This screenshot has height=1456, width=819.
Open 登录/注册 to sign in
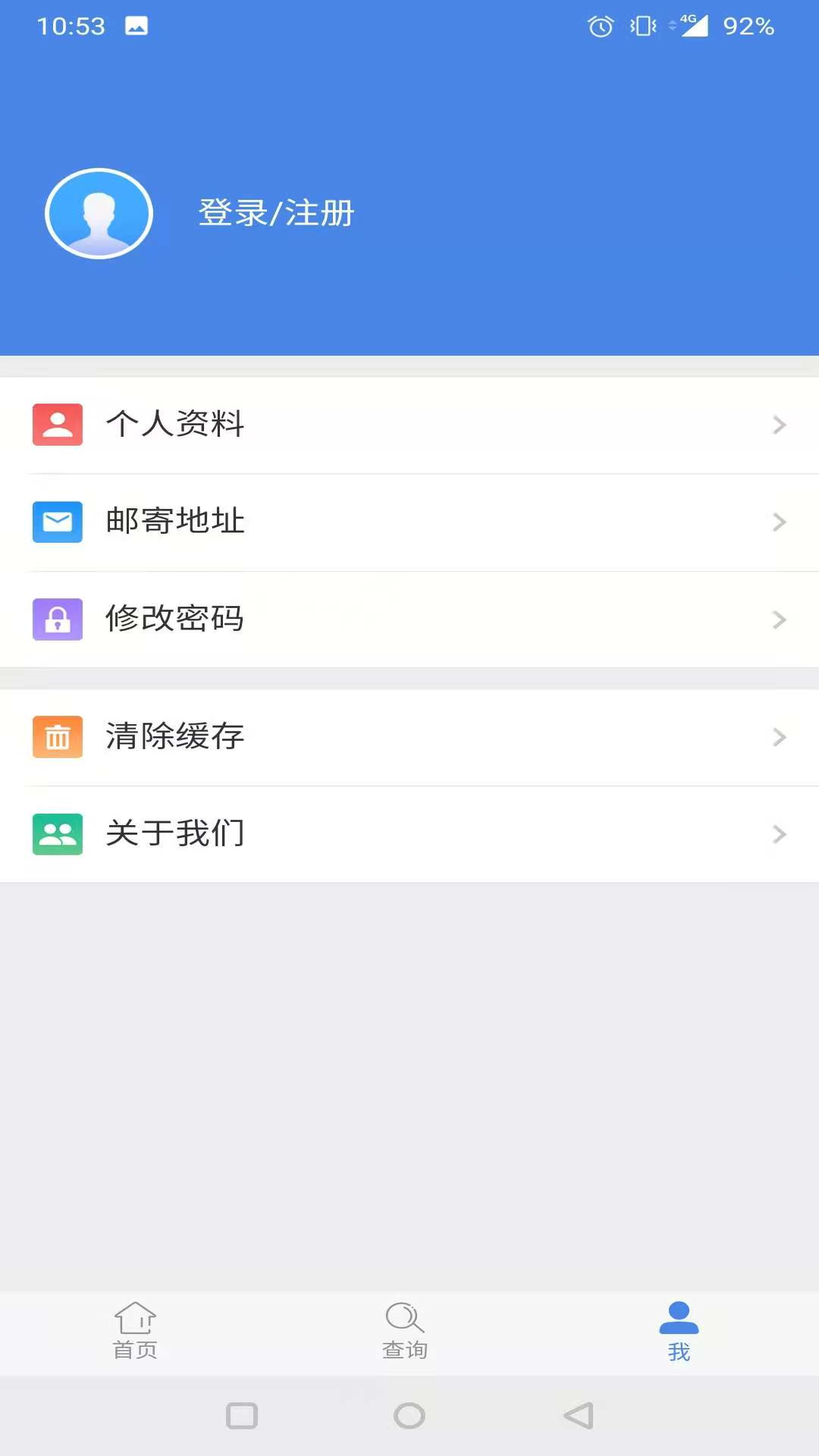pyautogui.click(x=276, y=213)
